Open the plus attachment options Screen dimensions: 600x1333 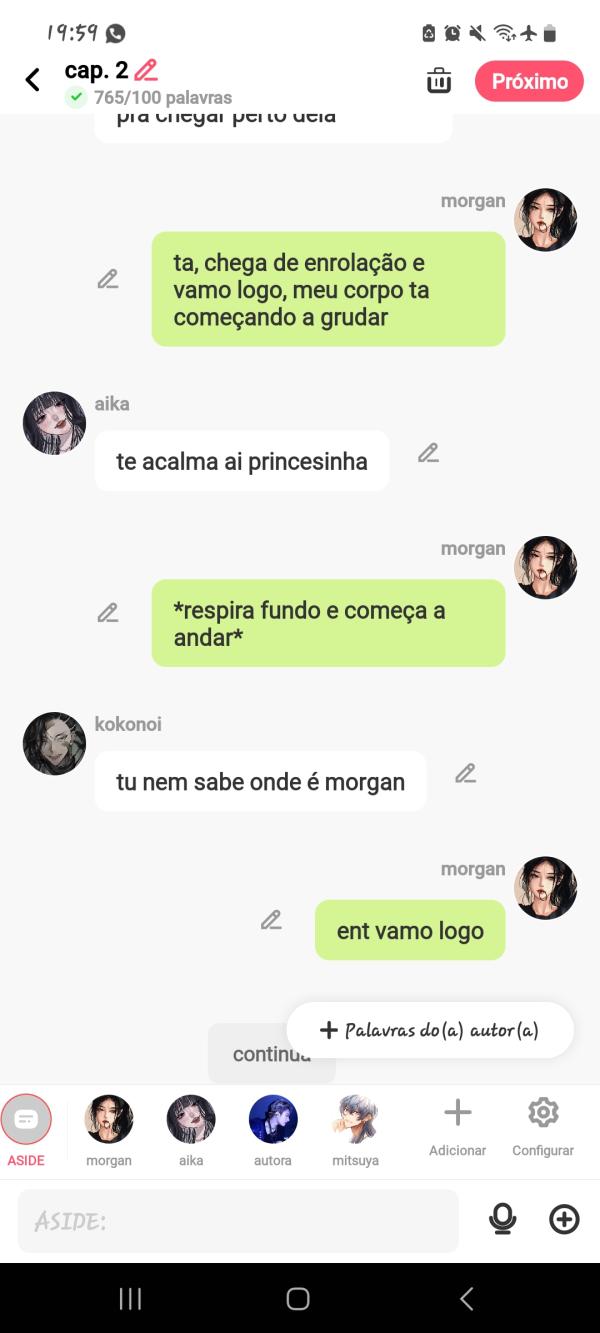click(x=564, y=1219)
